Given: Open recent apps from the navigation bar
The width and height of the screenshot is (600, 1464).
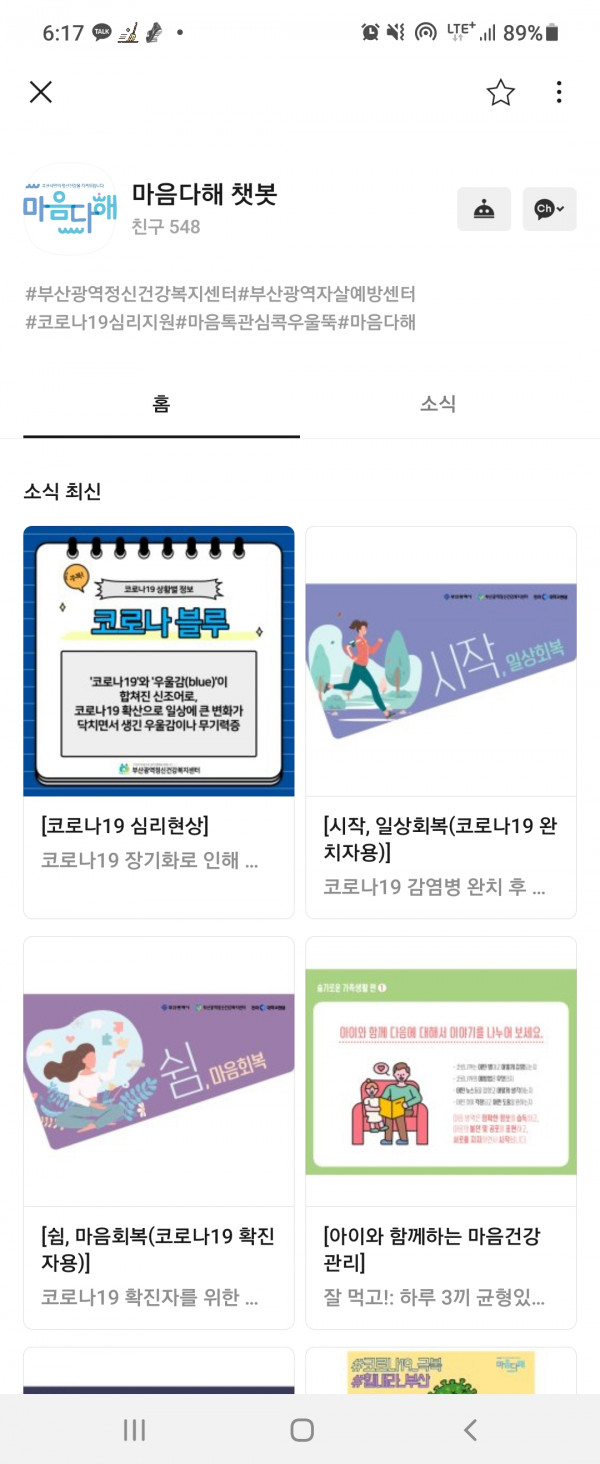Looking at the screenshot, I should point(134,1430).
